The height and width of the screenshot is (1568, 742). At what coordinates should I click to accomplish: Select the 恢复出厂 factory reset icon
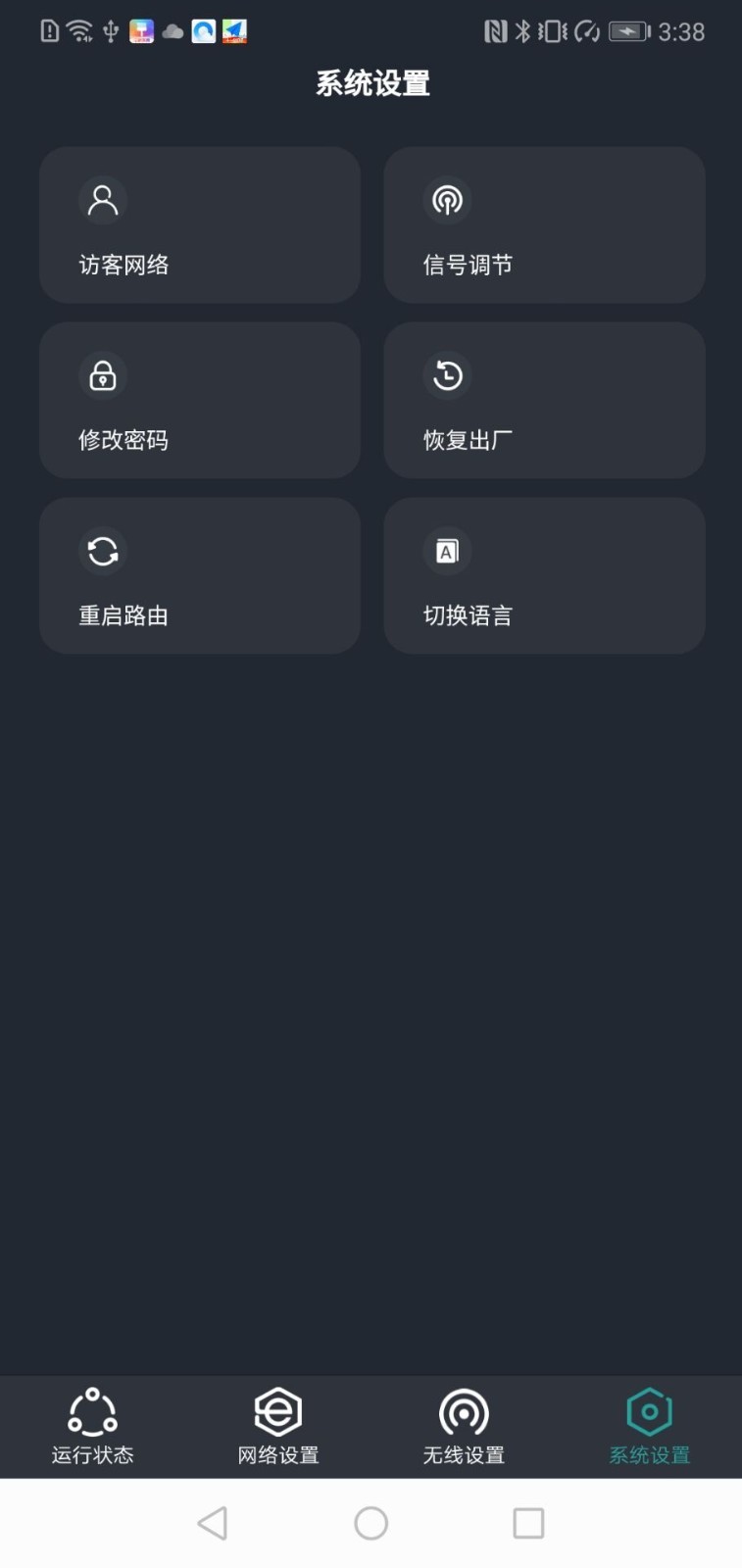tap(447, 375)
